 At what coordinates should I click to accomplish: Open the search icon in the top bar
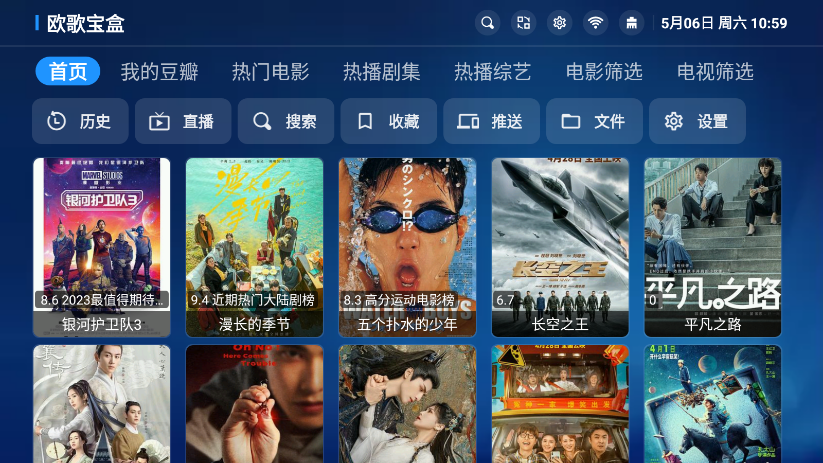click(x=487, y=23)
